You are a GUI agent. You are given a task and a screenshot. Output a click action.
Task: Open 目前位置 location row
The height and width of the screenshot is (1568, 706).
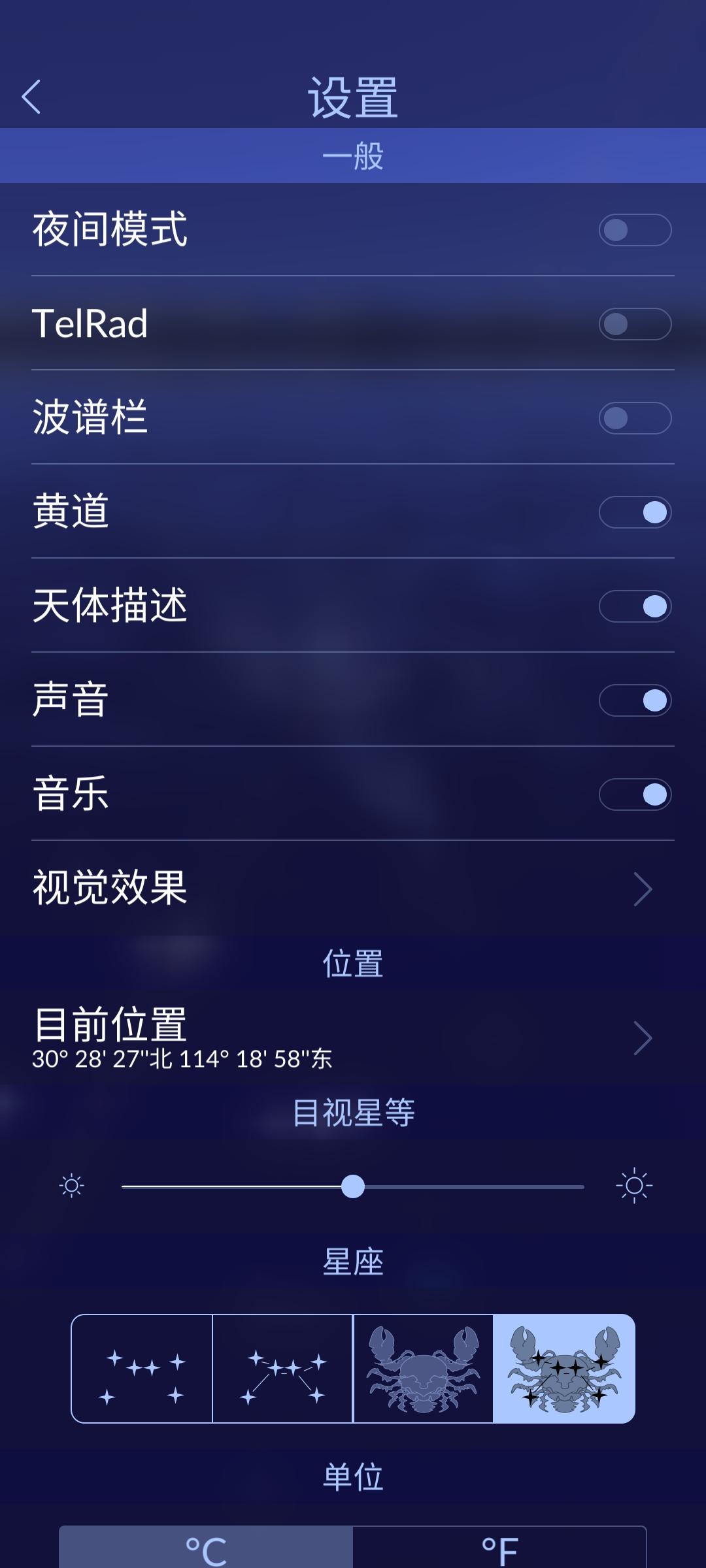tap(353, 1038)
